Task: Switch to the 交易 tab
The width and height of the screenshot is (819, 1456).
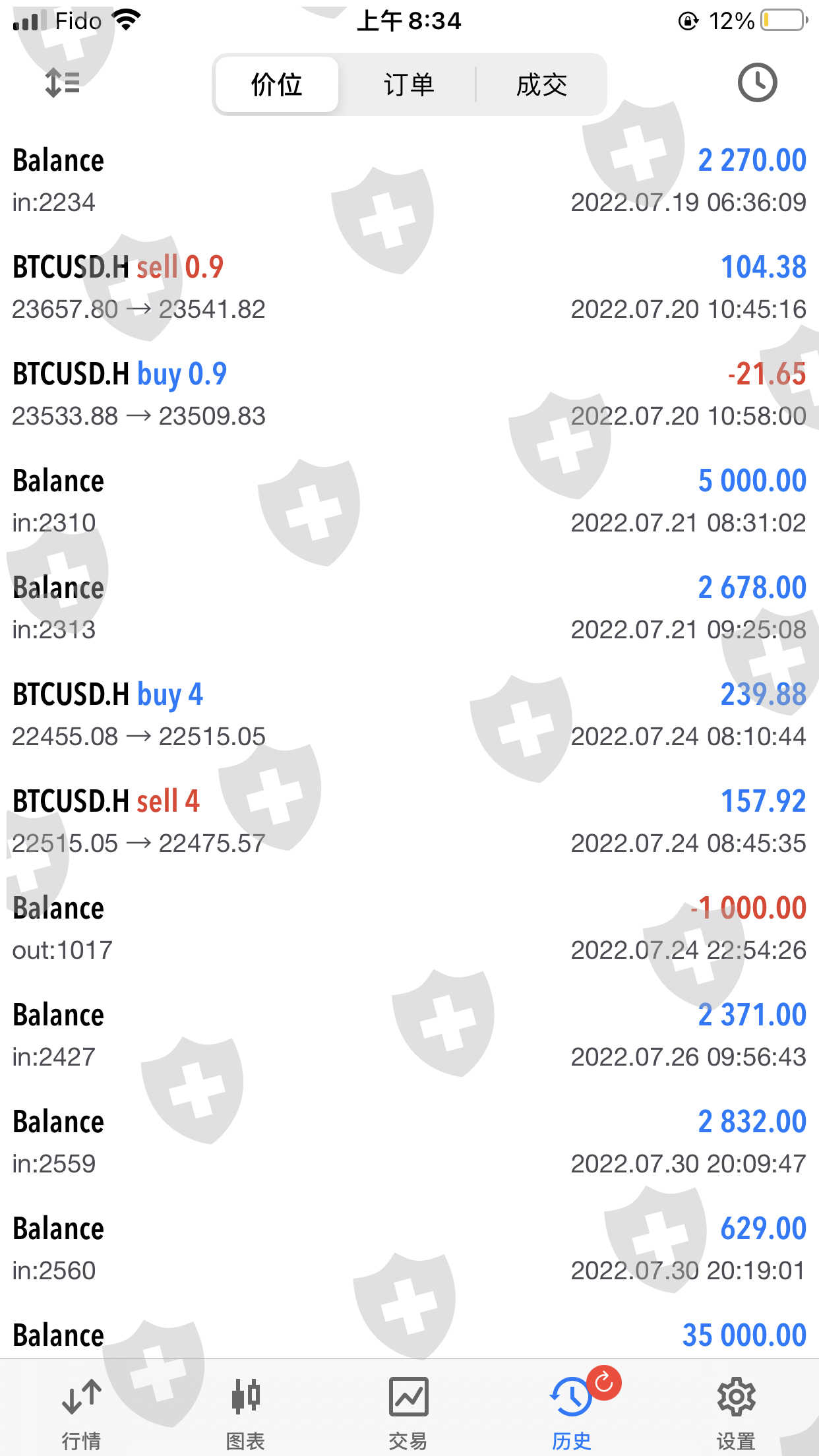Action: pos(408,1409)
